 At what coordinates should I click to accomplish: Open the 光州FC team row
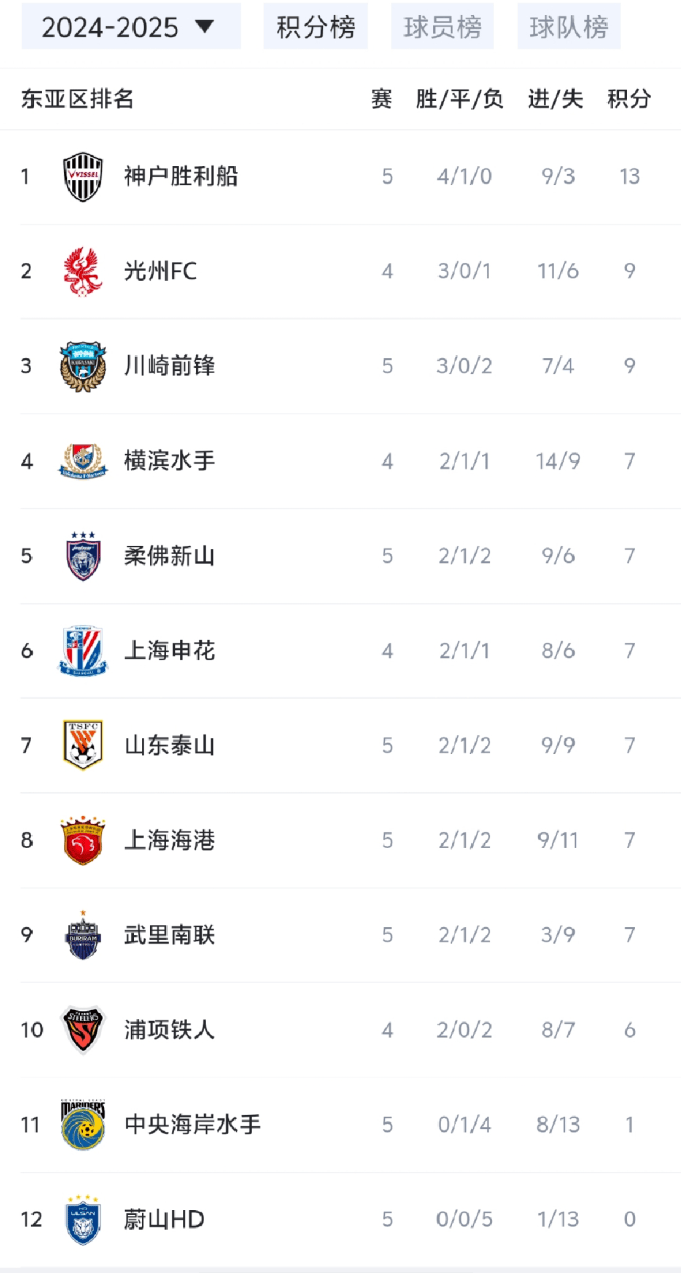pyautogui.click(x=340, y=271)
